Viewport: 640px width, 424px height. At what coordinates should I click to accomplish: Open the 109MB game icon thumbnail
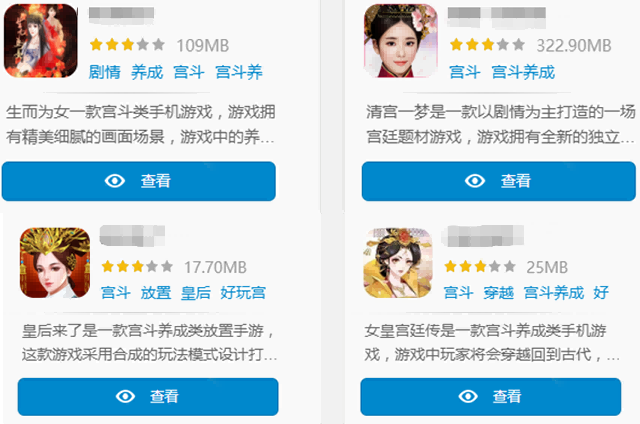point(41,40)
